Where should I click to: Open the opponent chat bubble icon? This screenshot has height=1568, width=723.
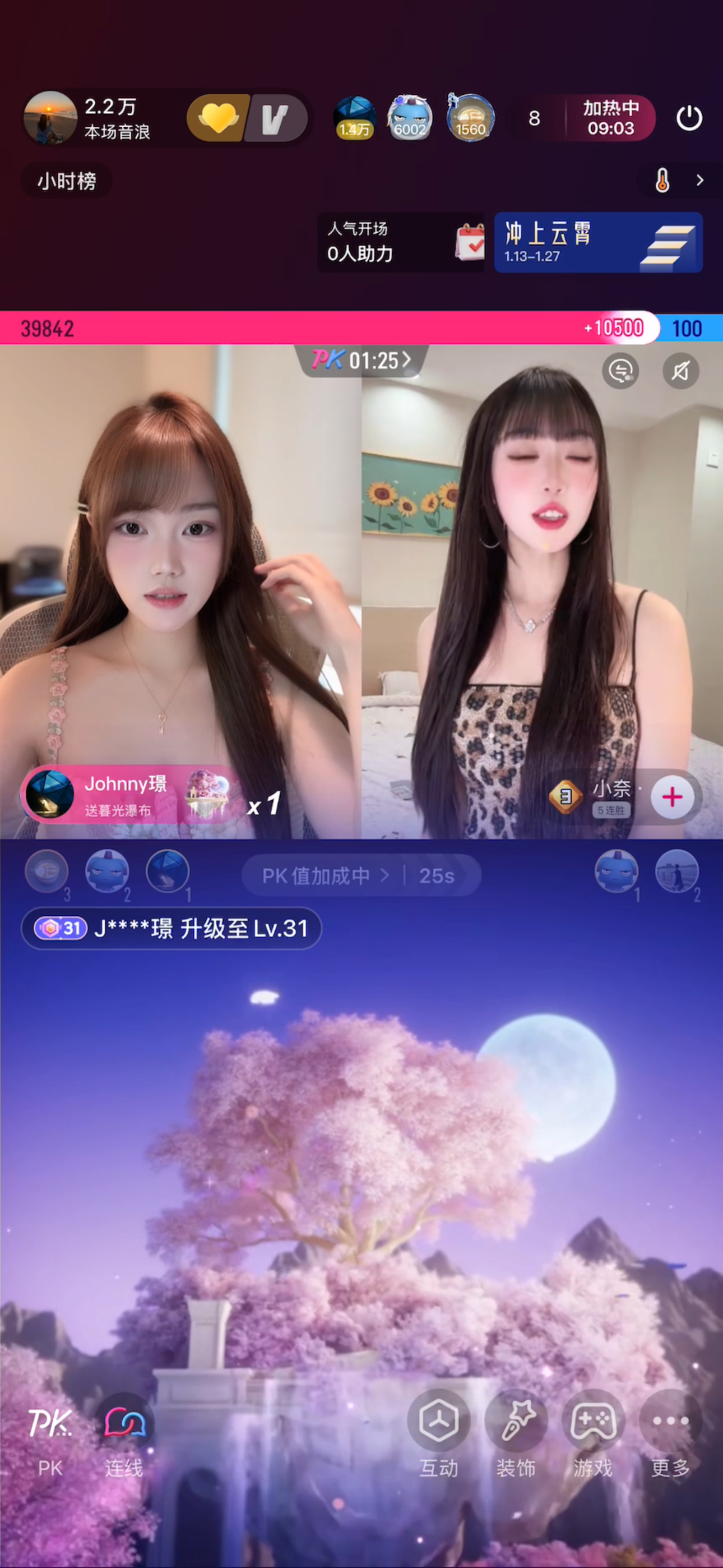click(x=621, y=371)
